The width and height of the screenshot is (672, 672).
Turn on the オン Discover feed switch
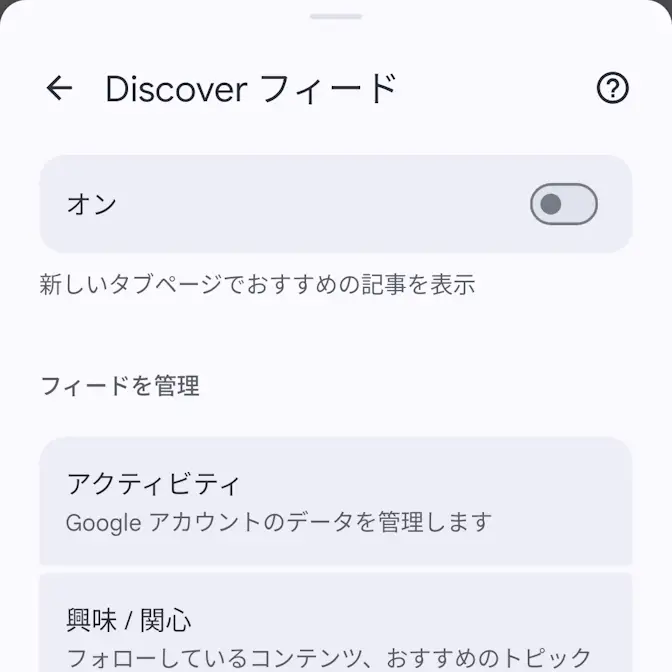563,205
